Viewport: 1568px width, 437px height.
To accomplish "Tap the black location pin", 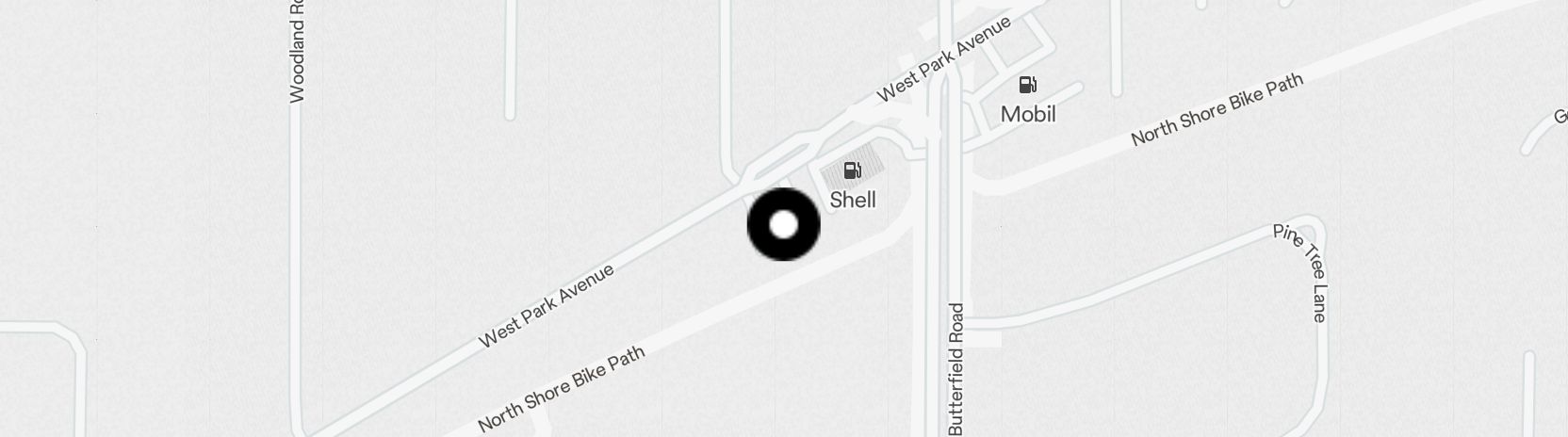I will pyautogui.click(x=783, y=225).
